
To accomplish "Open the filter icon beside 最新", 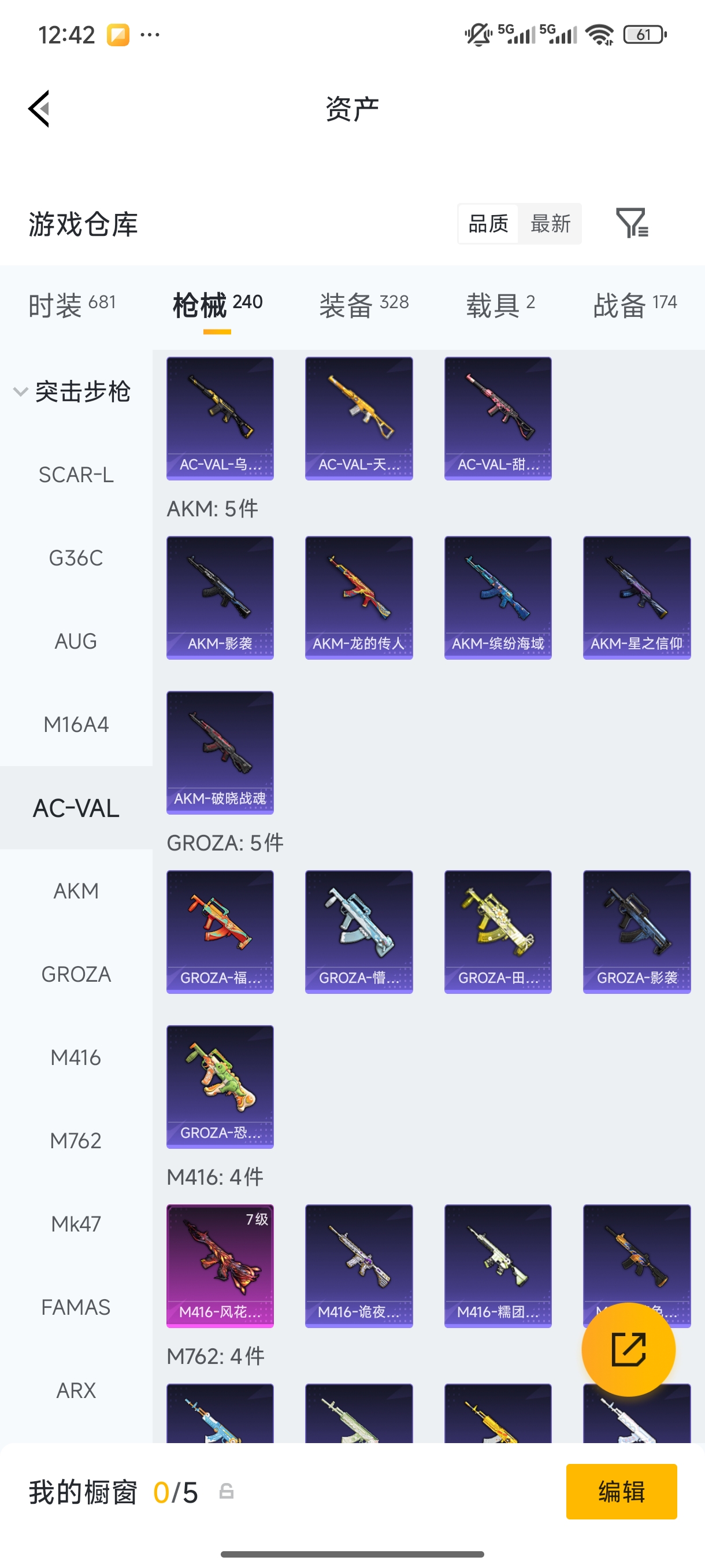I will [x=632, y=223].
